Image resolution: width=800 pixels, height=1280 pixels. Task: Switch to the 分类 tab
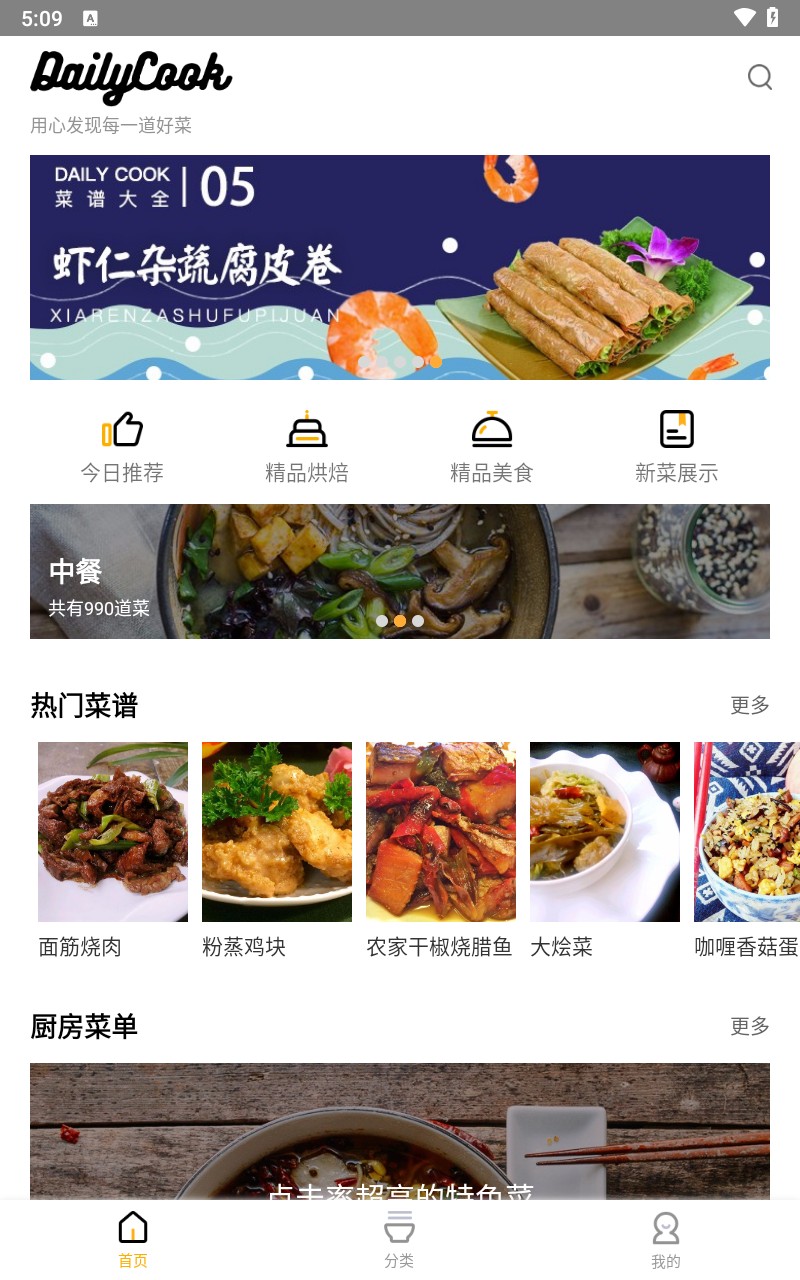pyautogui.click(x=399, y=1237)
